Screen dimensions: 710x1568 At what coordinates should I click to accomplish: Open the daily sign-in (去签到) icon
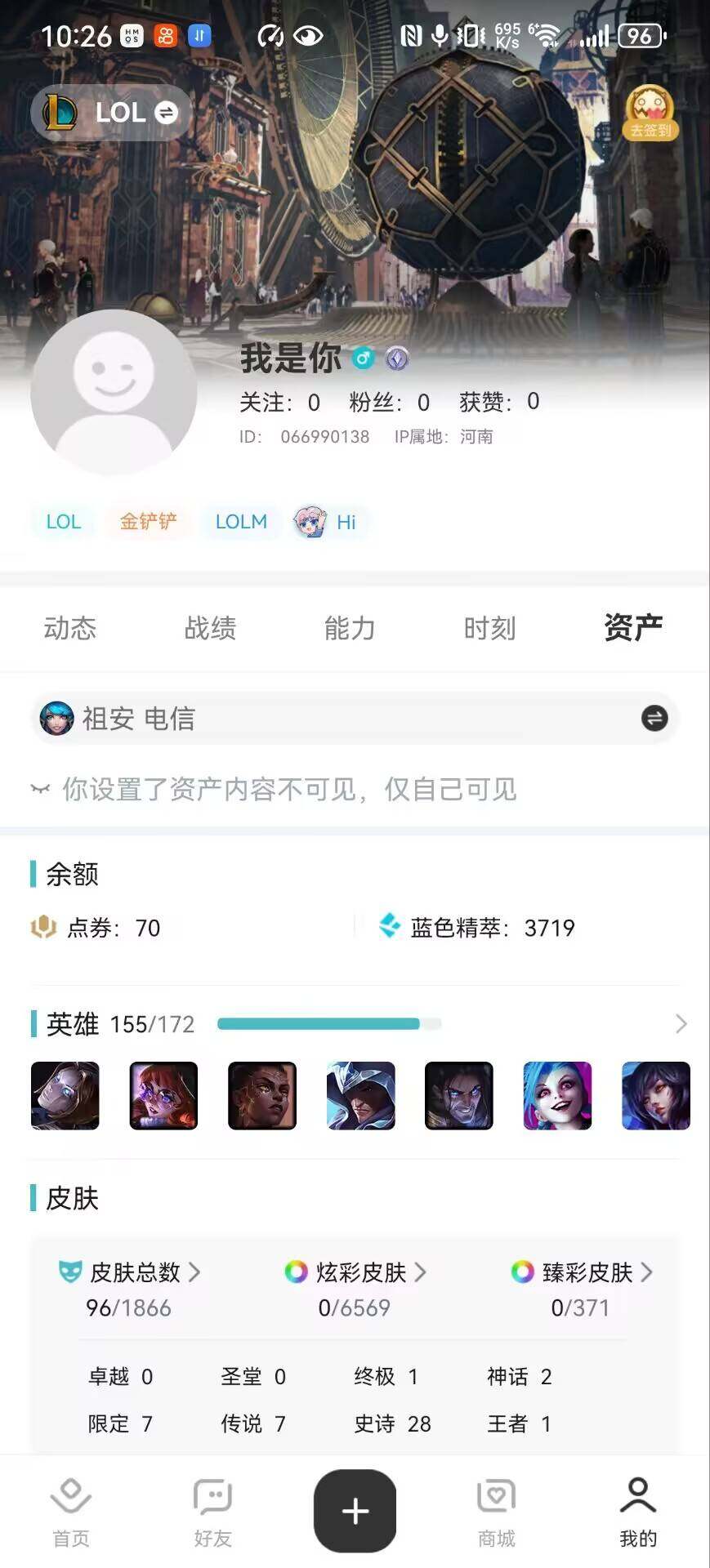point(650,114)
